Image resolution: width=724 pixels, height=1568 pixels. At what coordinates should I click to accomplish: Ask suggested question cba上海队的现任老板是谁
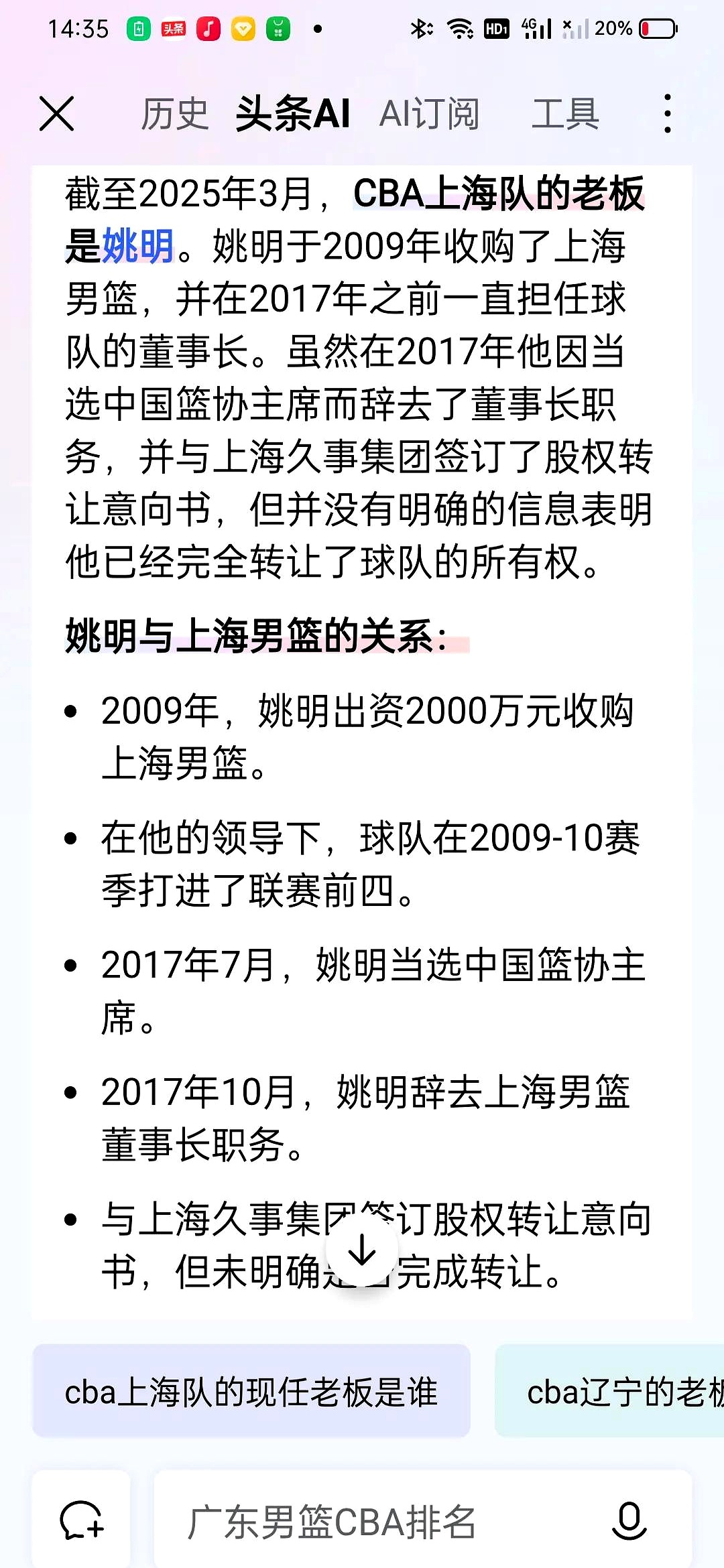click(x=251, y=1393)
